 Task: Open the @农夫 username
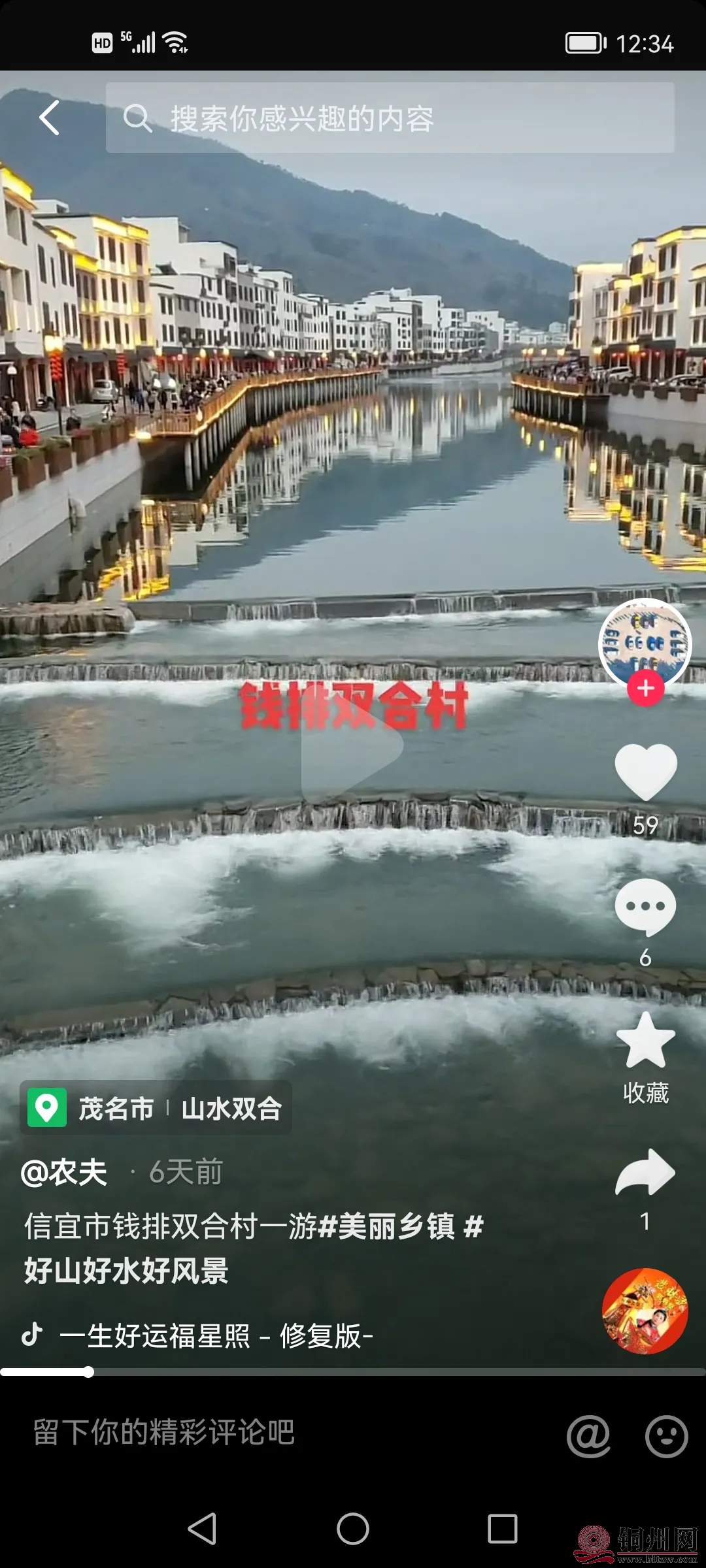64,1172
